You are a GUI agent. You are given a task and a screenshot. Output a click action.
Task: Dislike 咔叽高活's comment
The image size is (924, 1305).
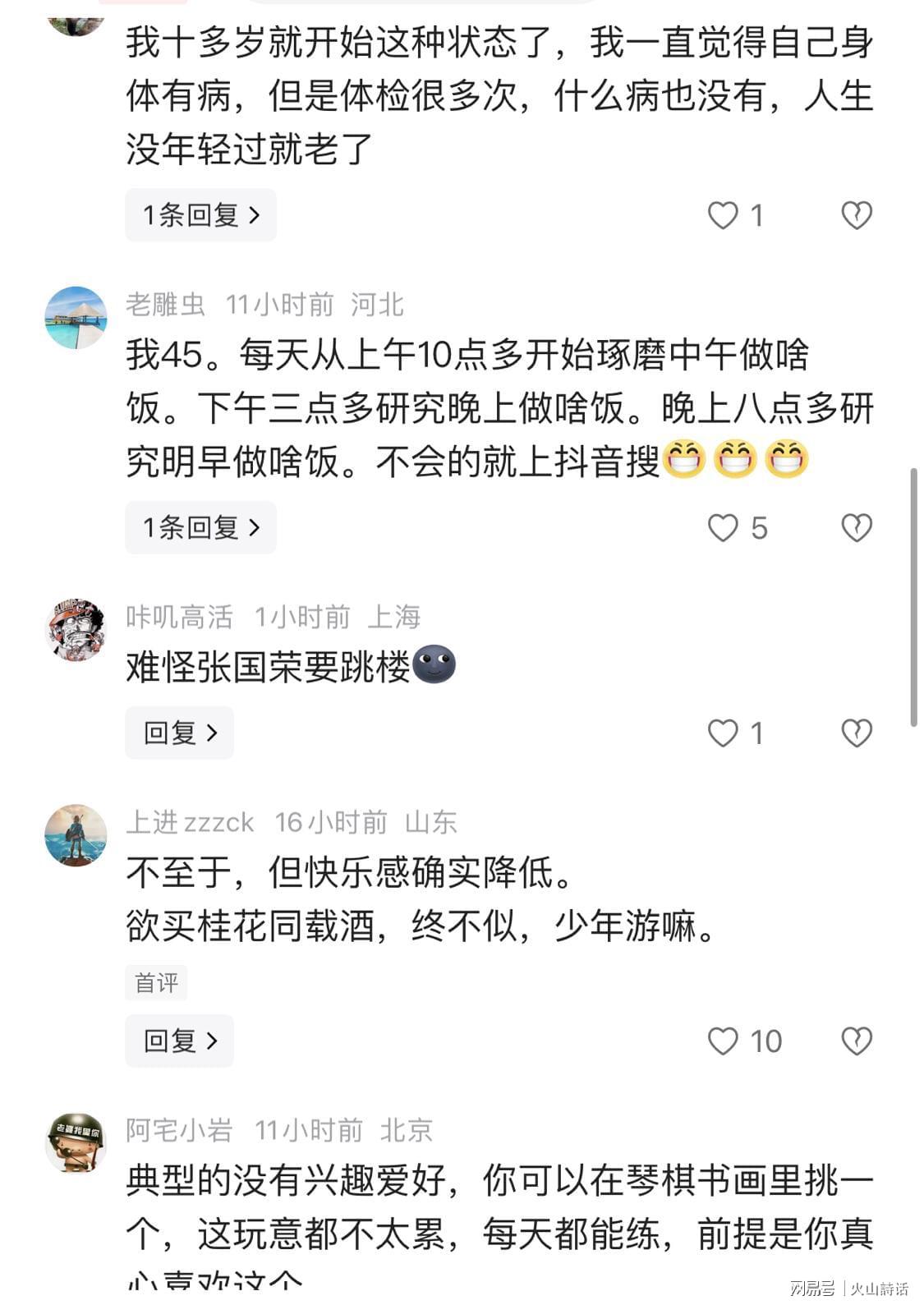(856, 733)
